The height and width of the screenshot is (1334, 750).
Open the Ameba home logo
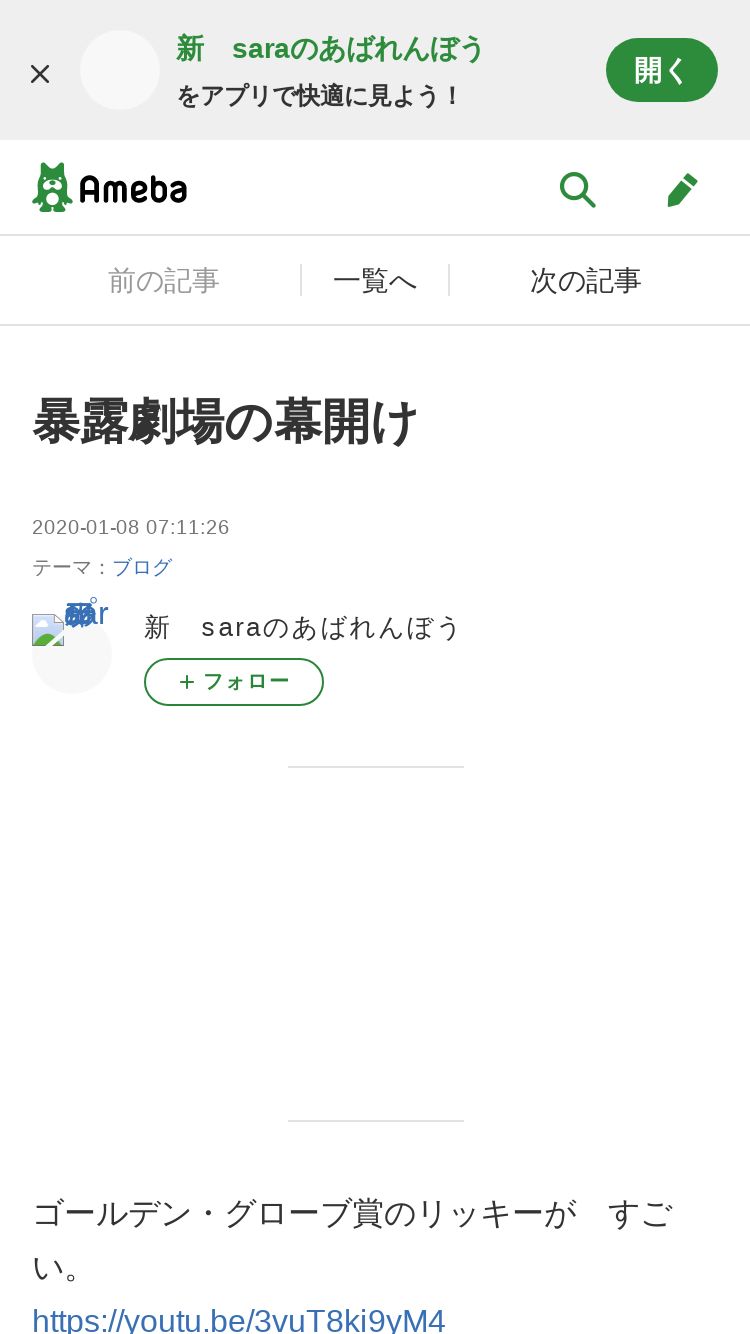coord(110,188)
